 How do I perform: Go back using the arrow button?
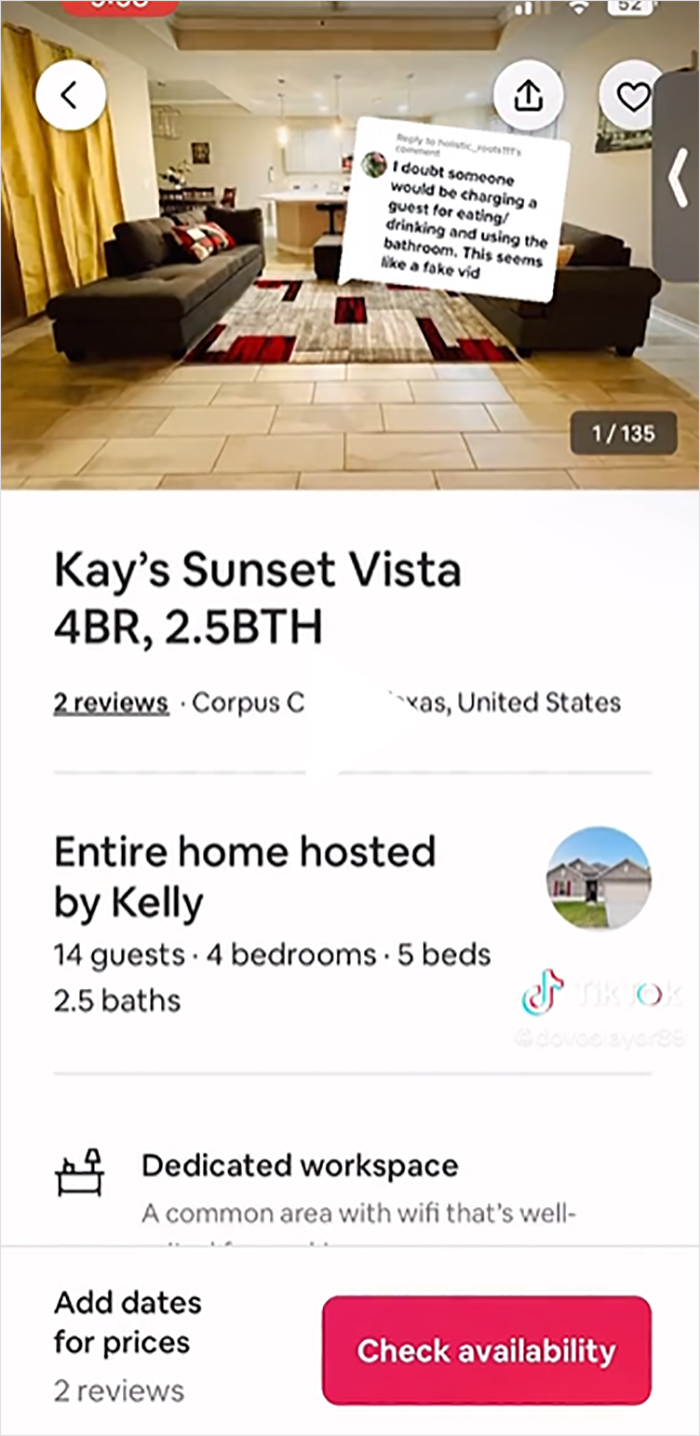click(x=70, y=95)
